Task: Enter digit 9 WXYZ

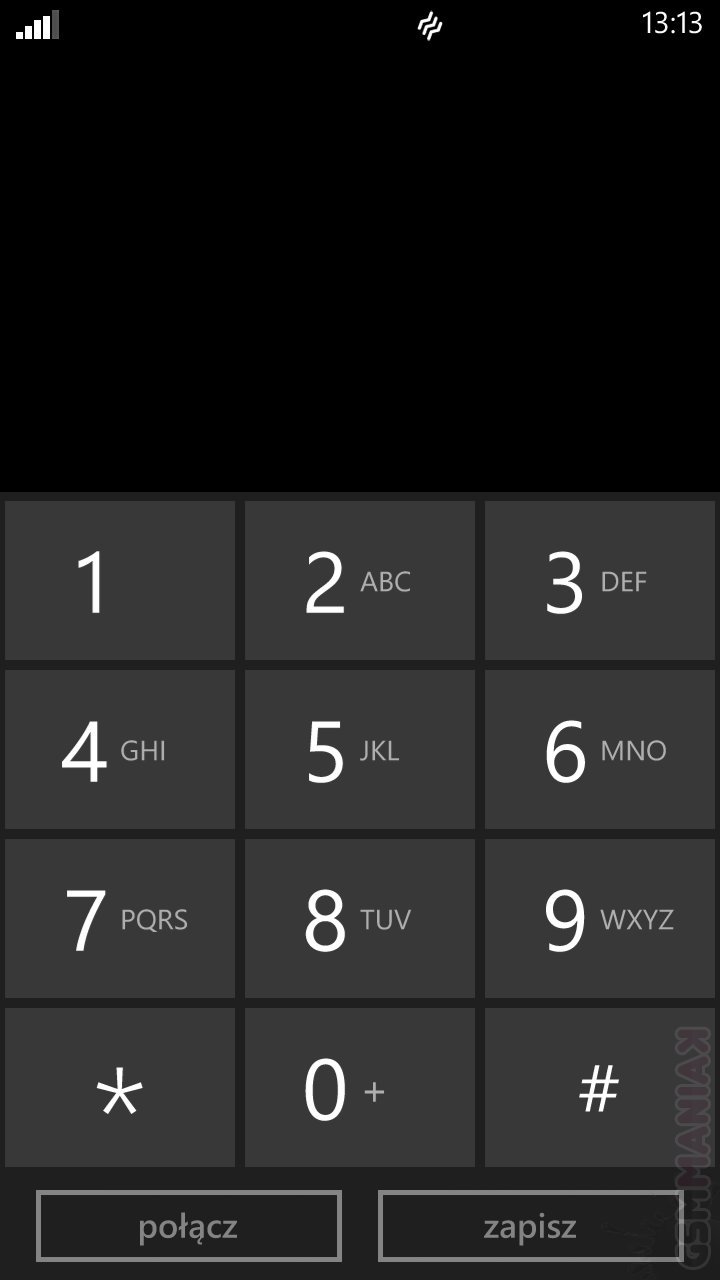Action: click(x=600, y=918)
